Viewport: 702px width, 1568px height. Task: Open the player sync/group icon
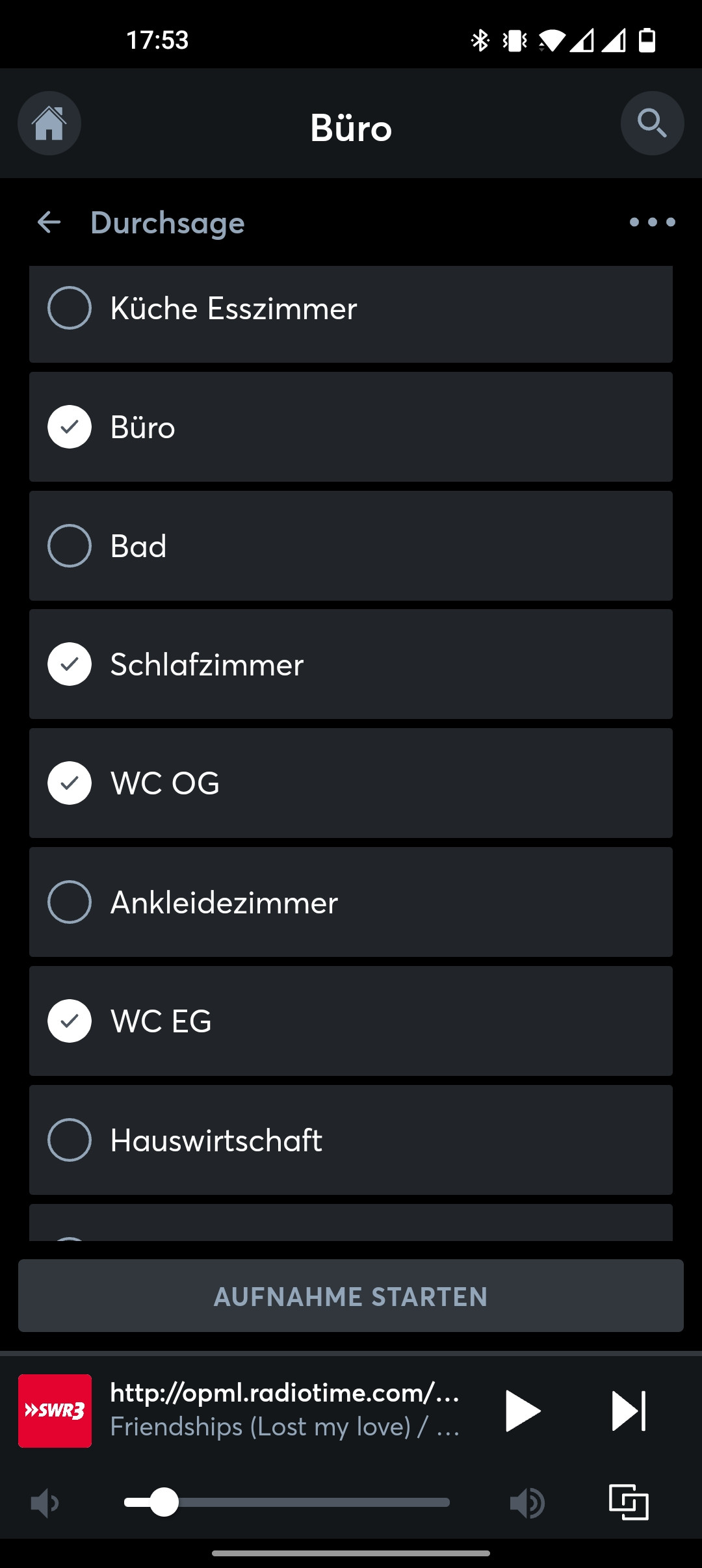coord(629,1503)
